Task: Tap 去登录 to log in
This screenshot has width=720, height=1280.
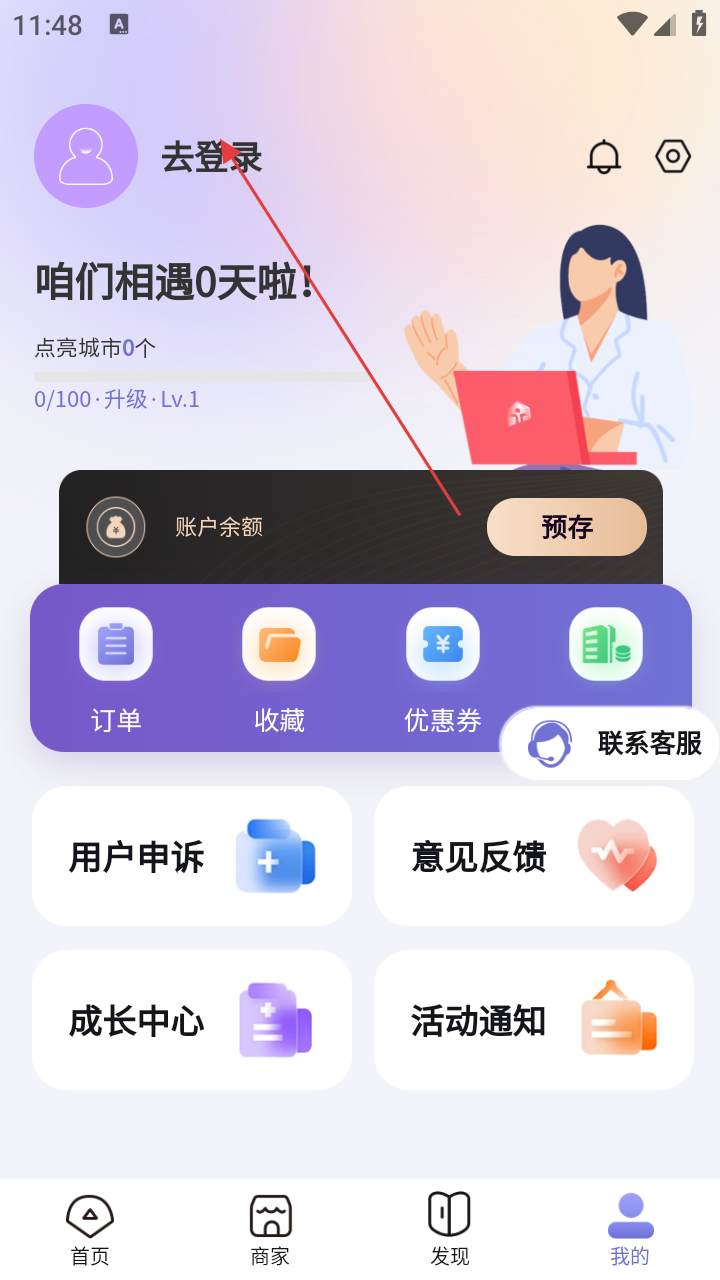Action: (211, 157)
